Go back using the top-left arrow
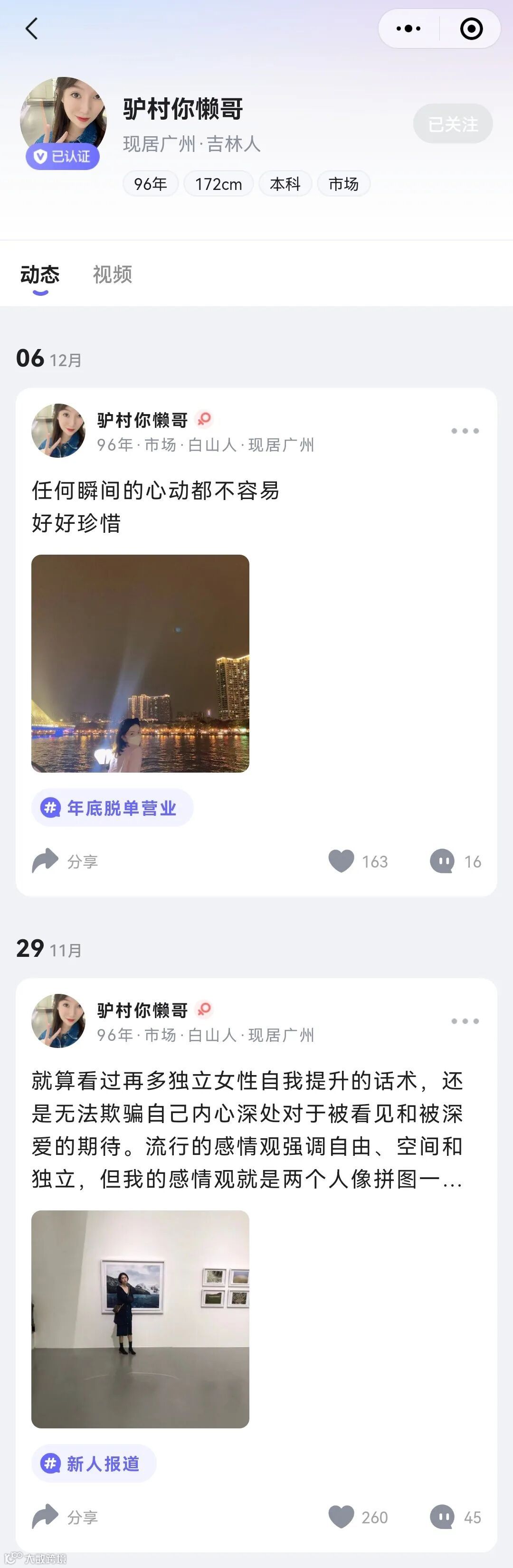 point(32,28)
